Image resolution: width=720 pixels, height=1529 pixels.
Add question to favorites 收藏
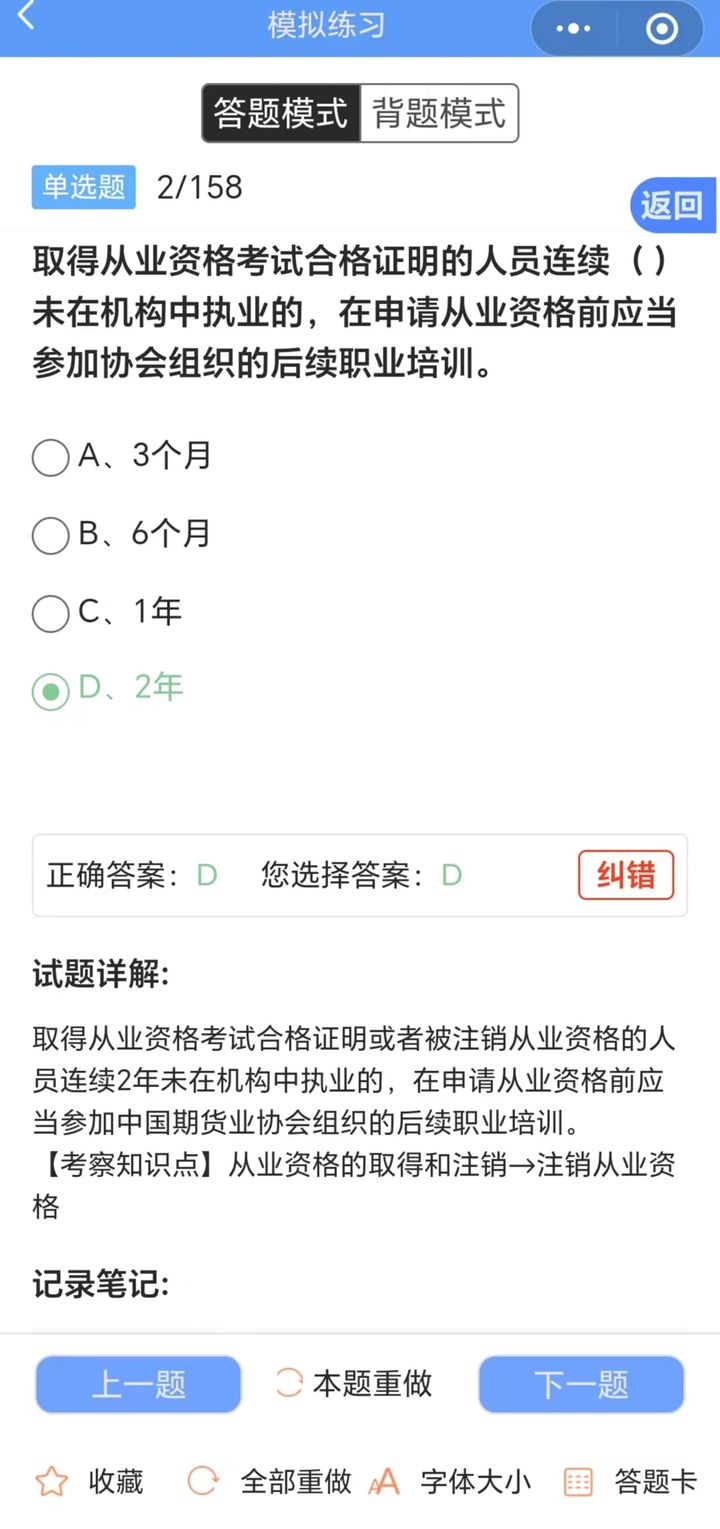[x=90, y=1481]
